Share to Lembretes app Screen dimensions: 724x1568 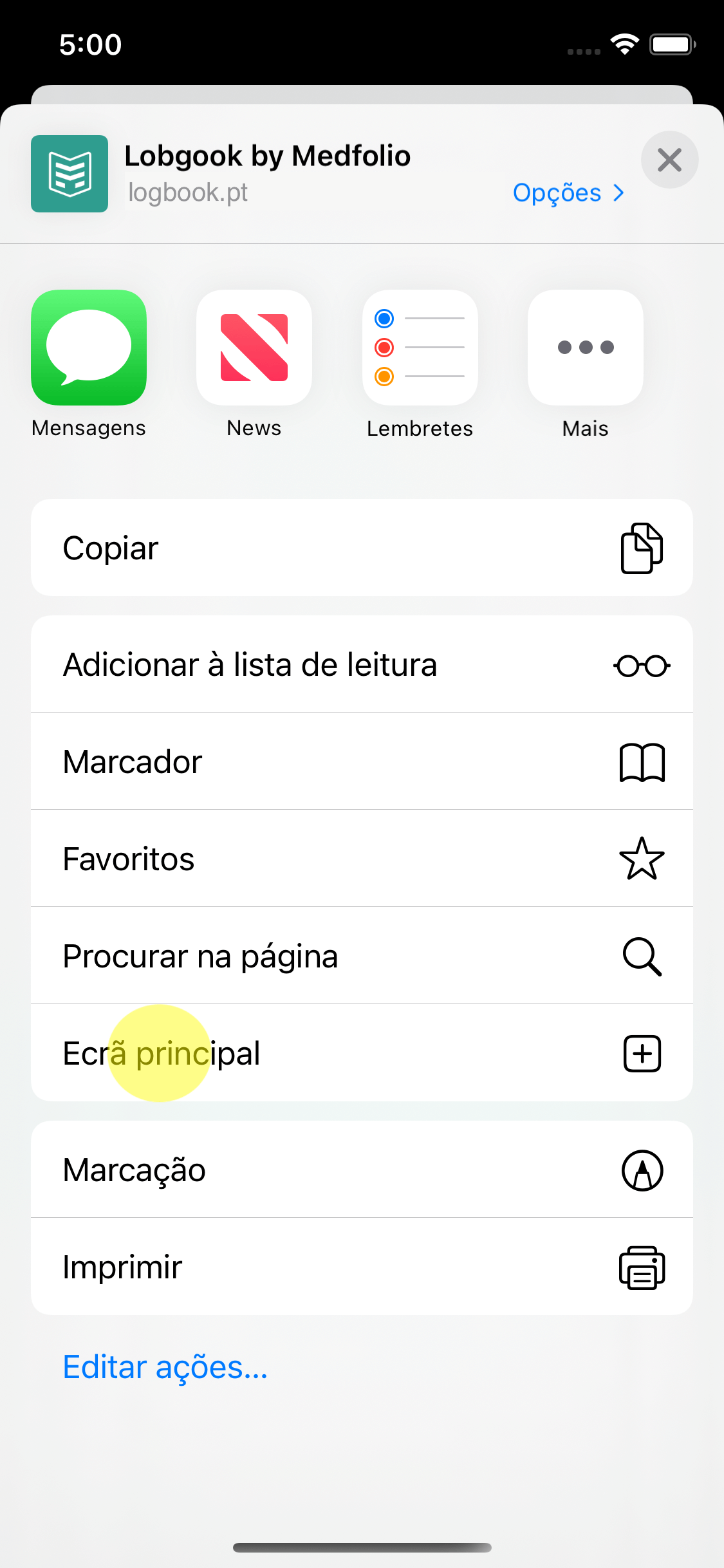click(x=420, y=348)
